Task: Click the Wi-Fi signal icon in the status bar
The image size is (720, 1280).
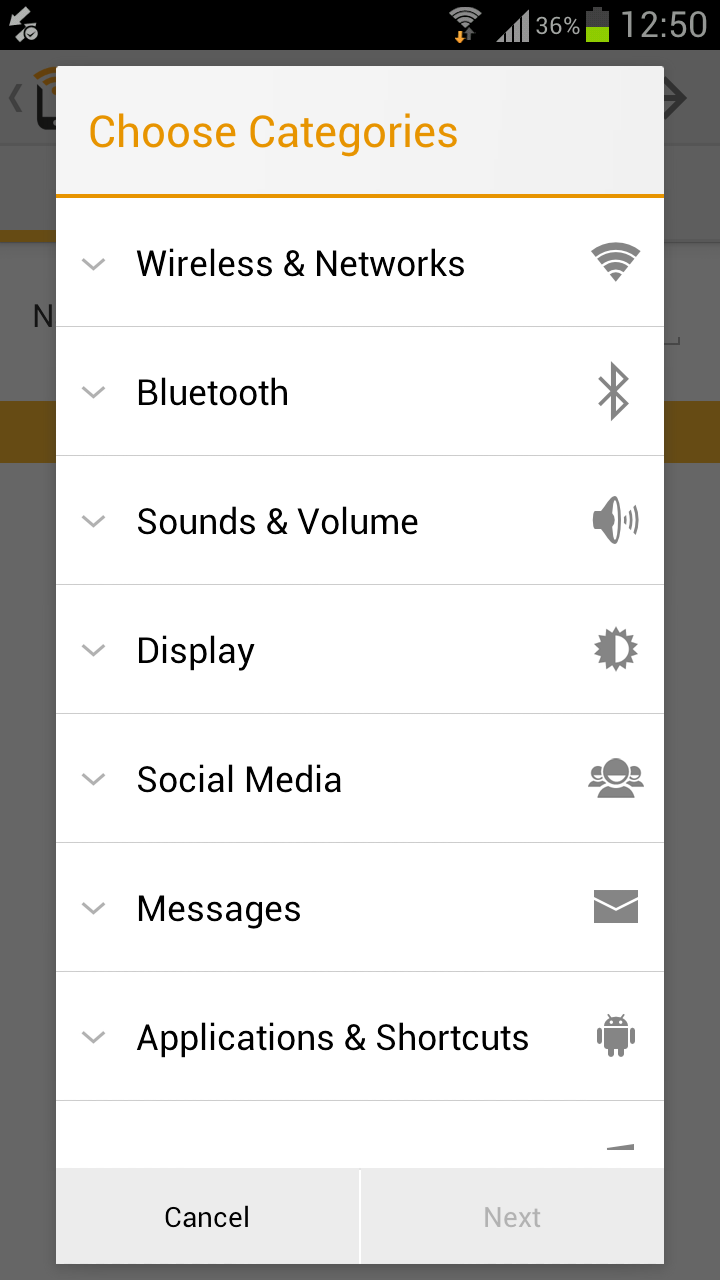Action: coord(463,24)
